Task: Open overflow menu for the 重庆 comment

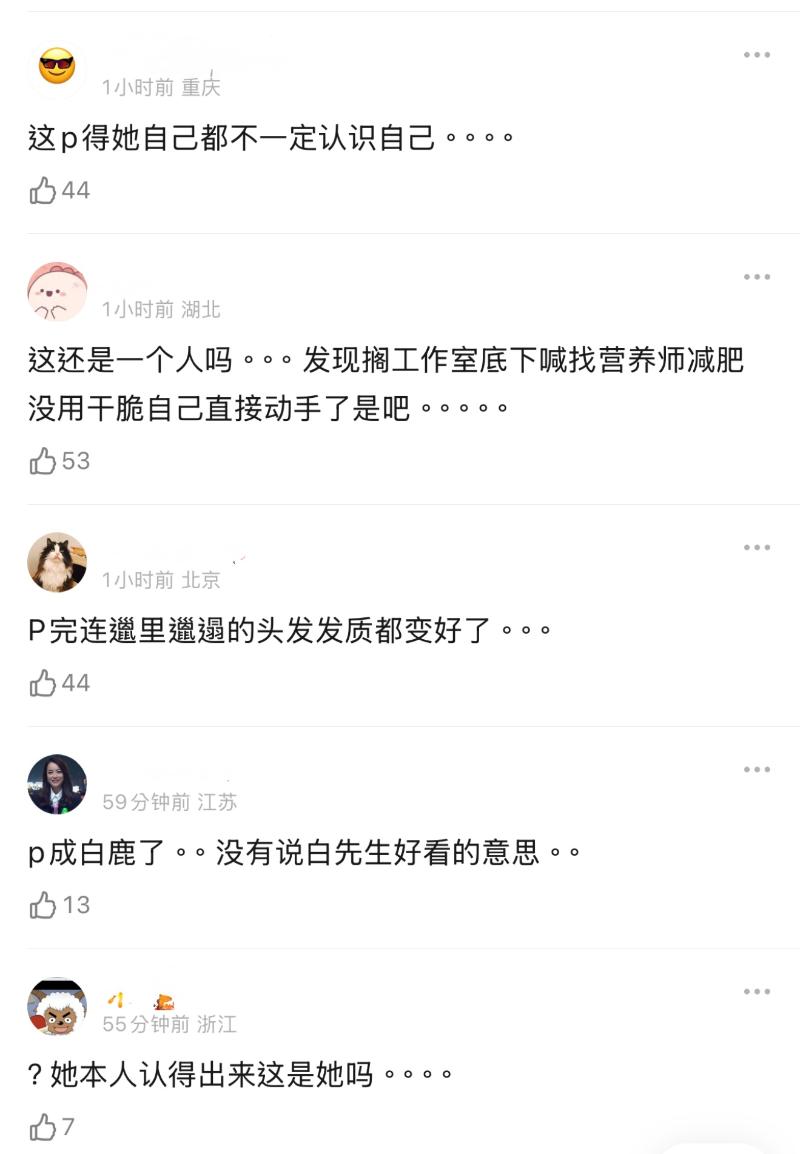Action: coord(757,55)
